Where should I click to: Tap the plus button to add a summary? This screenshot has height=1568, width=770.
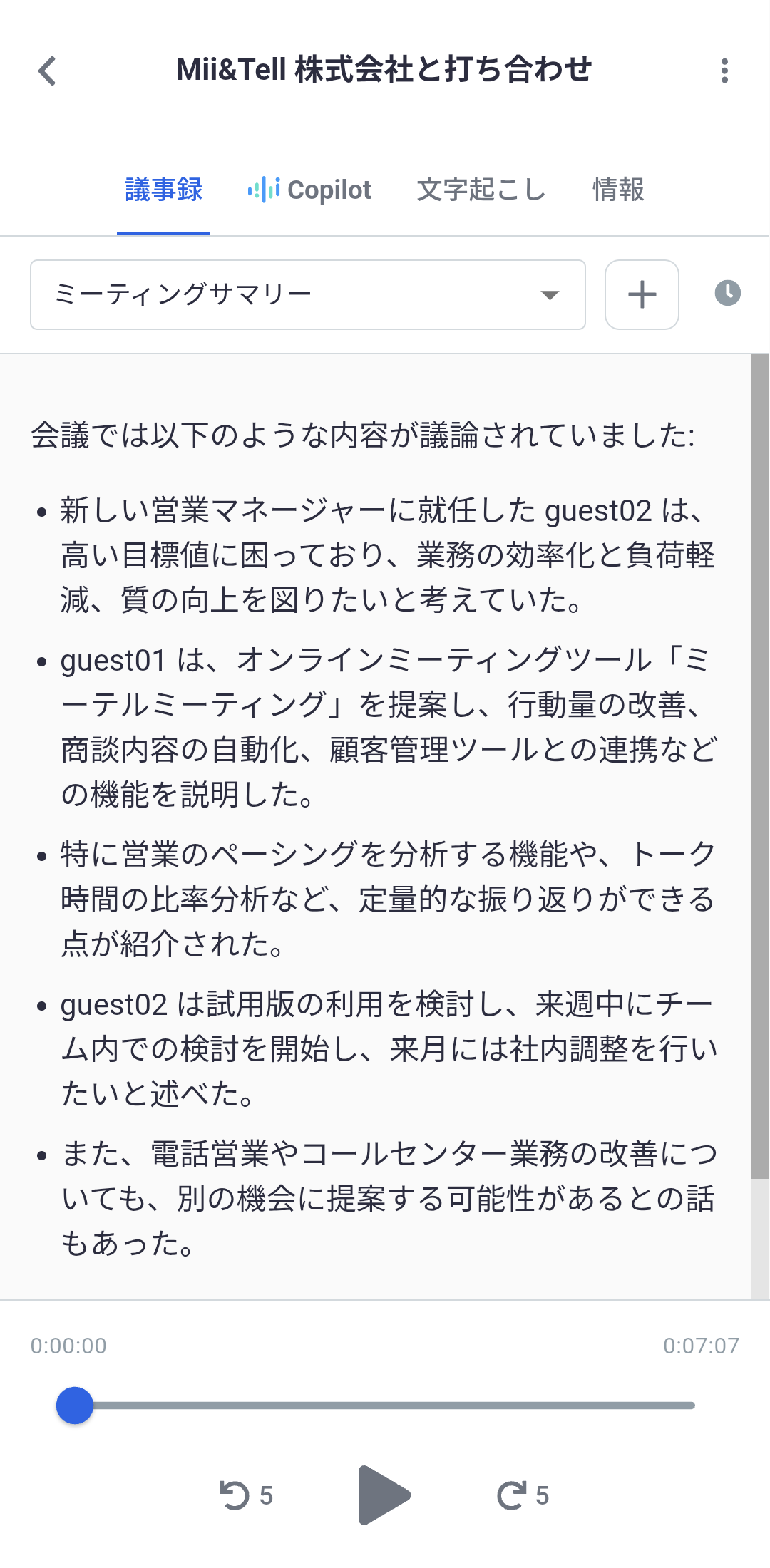tap(642, 294)
